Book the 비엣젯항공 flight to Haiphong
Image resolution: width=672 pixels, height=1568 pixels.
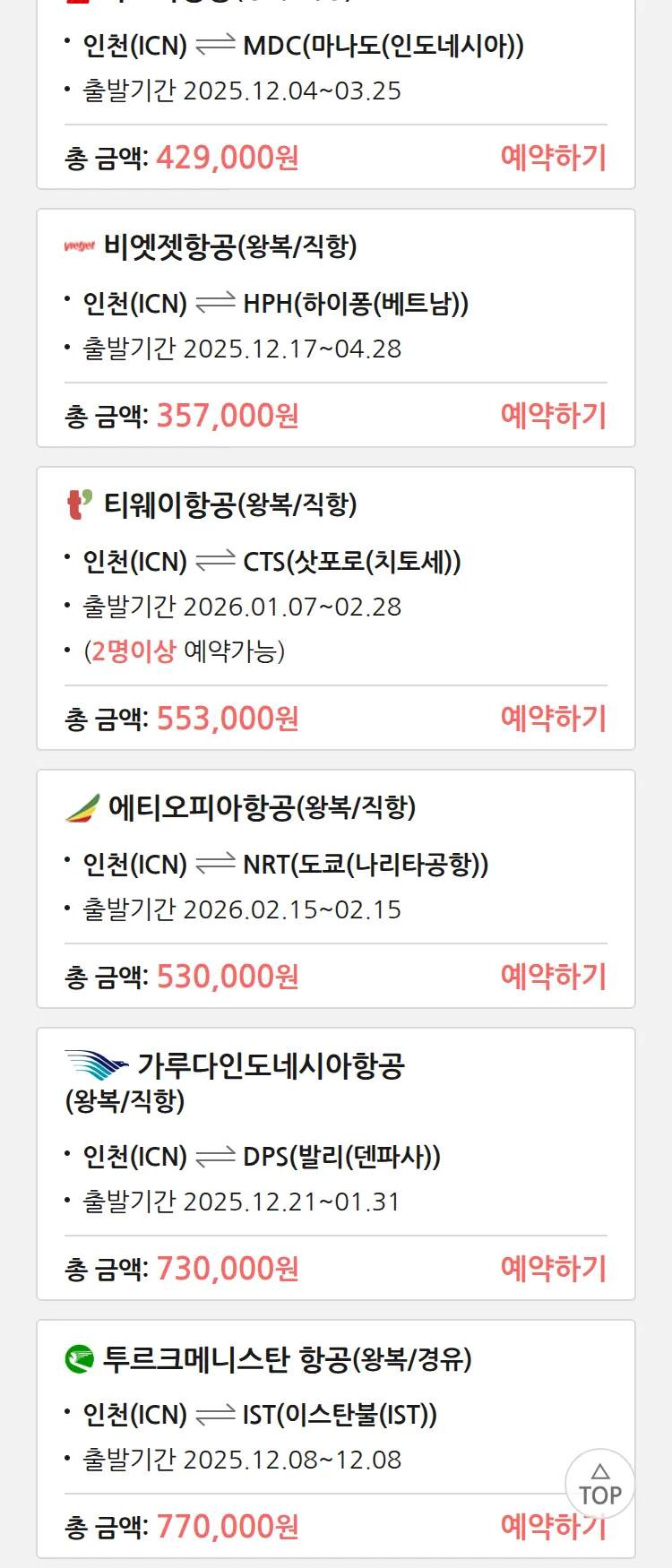tap(553, 416)
